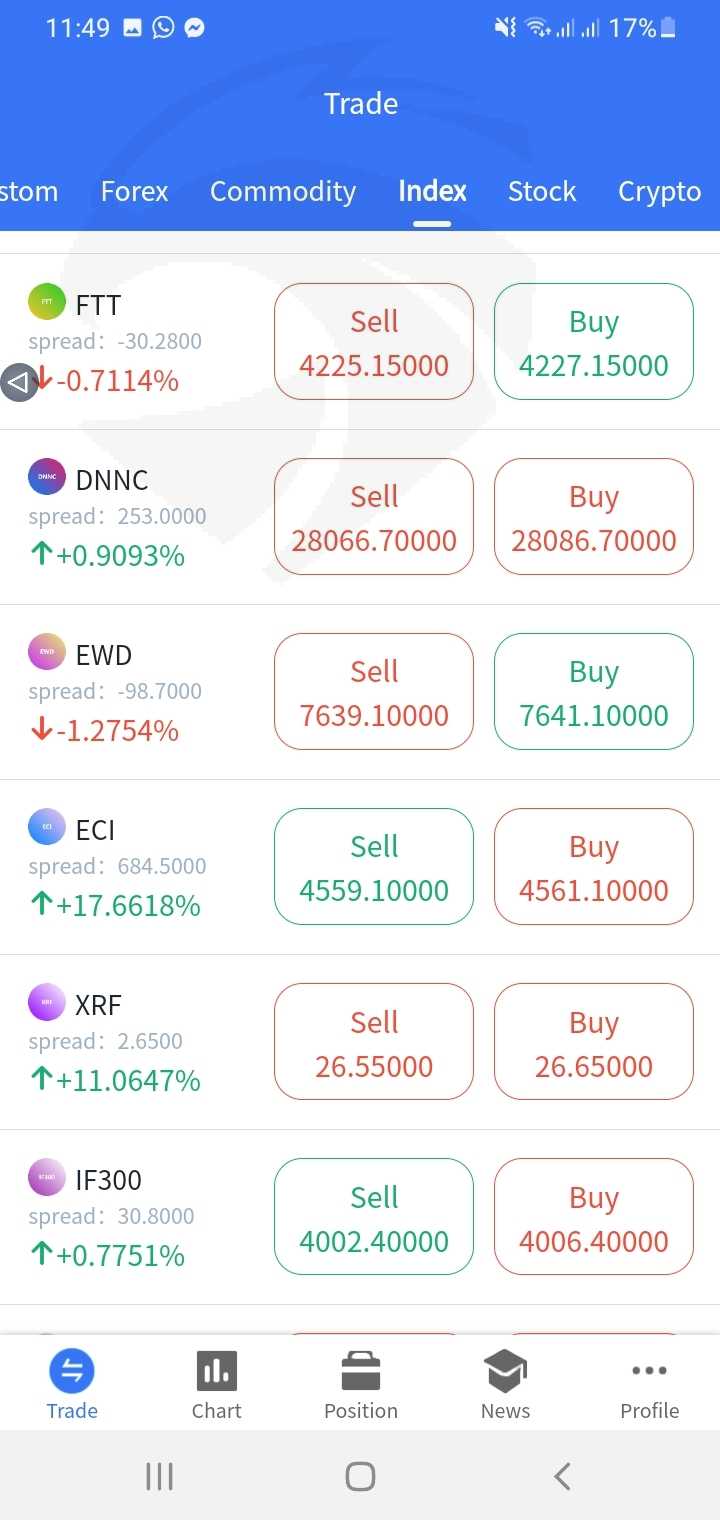Screen dimensions: 720x1520
Task: Buy XRF at 26.65000
Action: coord(593,1042)
